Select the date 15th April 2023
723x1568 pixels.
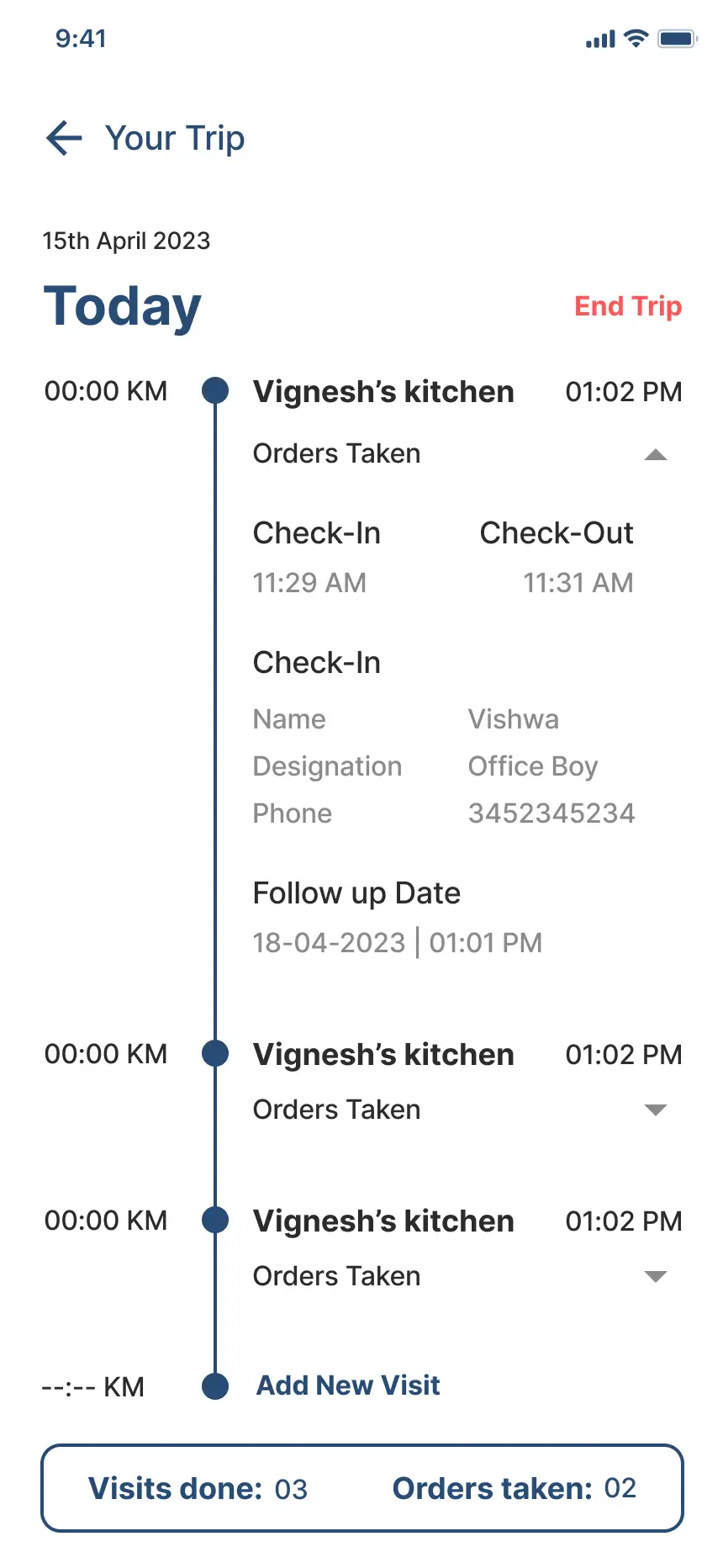coord(126,241)
